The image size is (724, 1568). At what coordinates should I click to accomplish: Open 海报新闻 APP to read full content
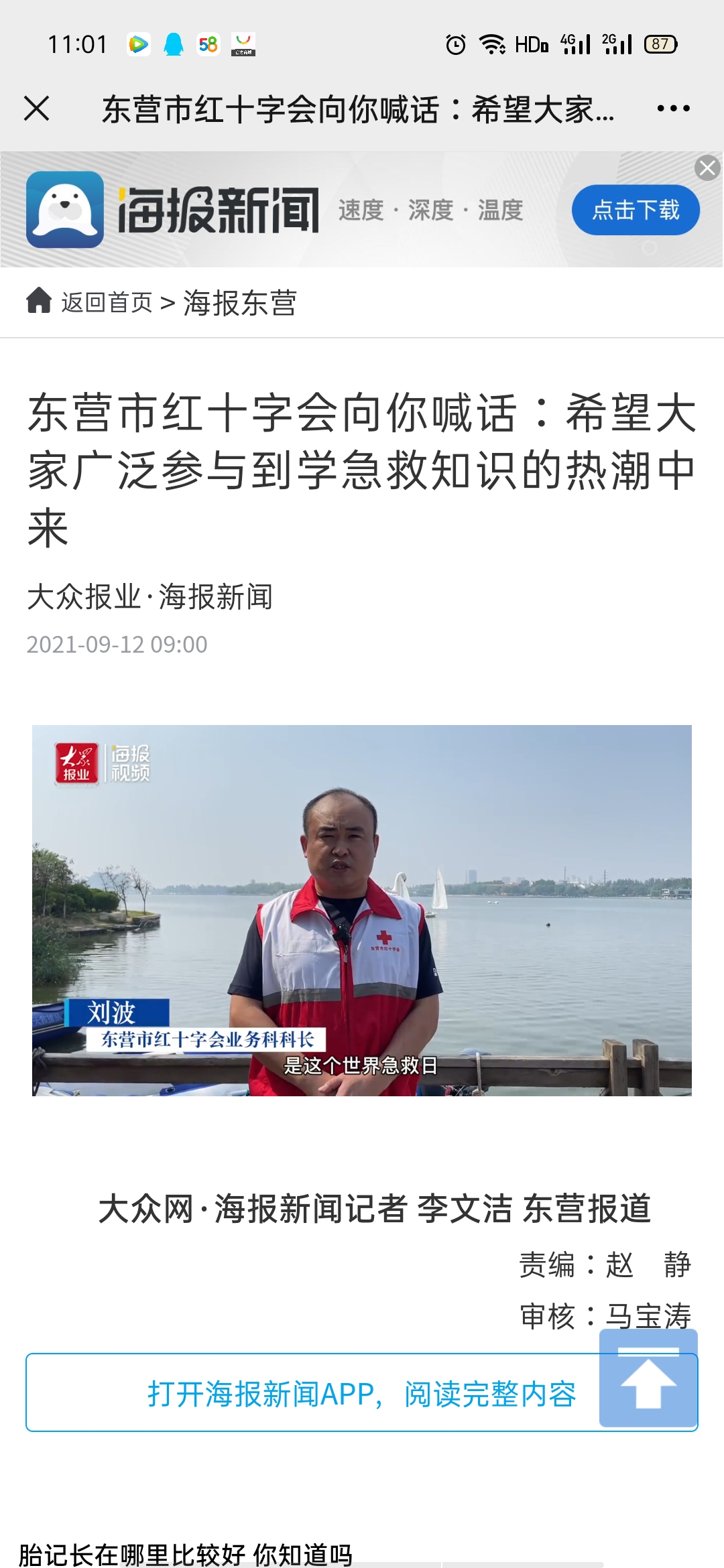[362, 1393]
